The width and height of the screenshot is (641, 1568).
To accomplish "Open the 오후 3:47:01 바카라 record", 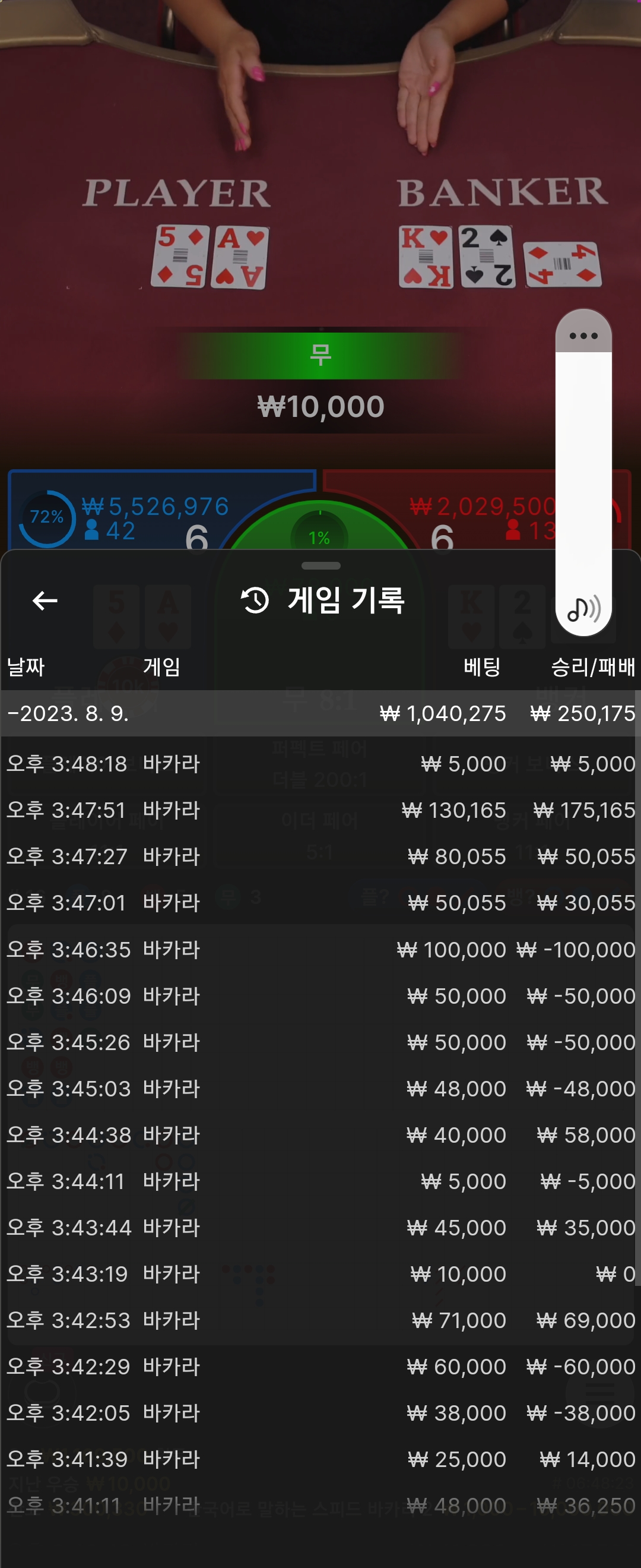I will (x=320, y=903).
